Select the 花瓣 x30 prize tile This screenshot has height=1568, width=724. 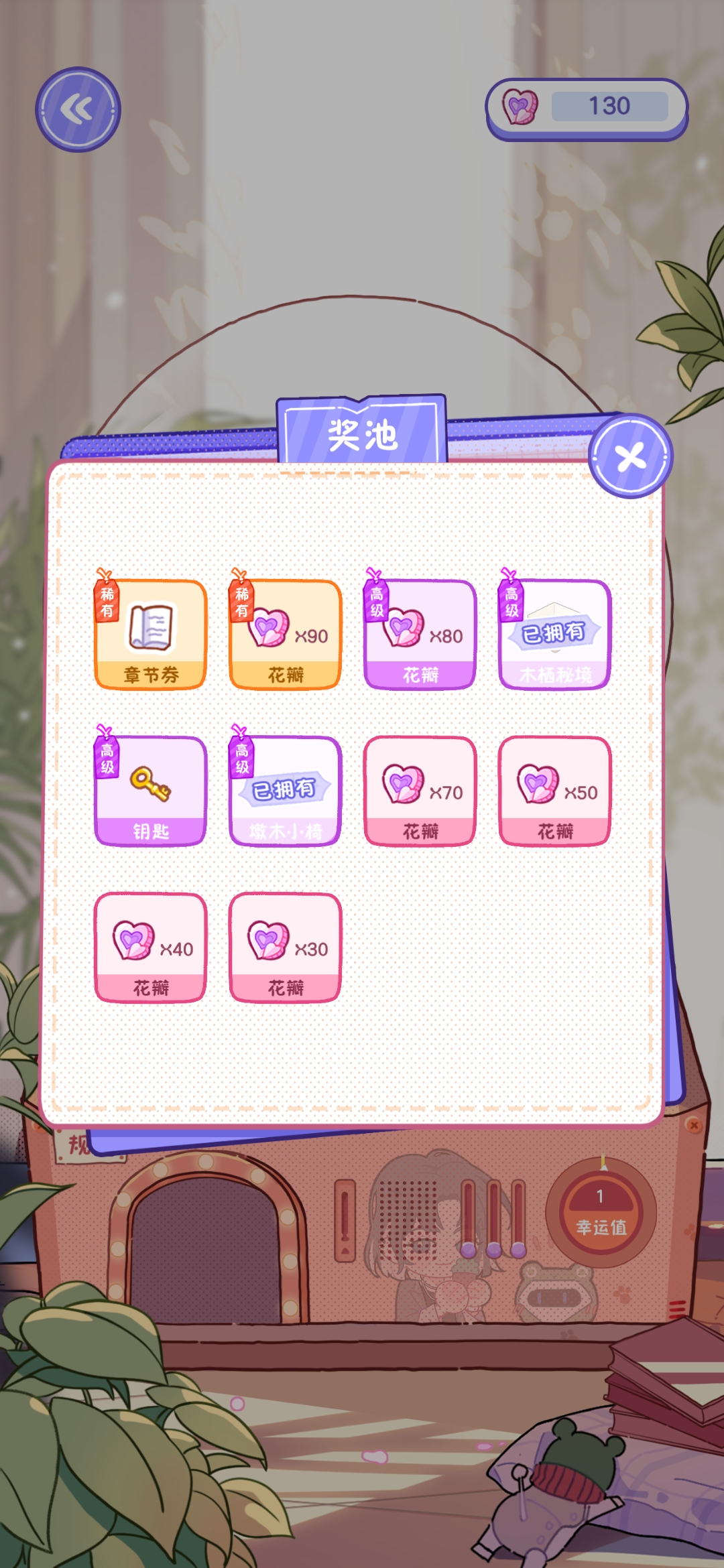pyautogui.click(x=286, y=948)
